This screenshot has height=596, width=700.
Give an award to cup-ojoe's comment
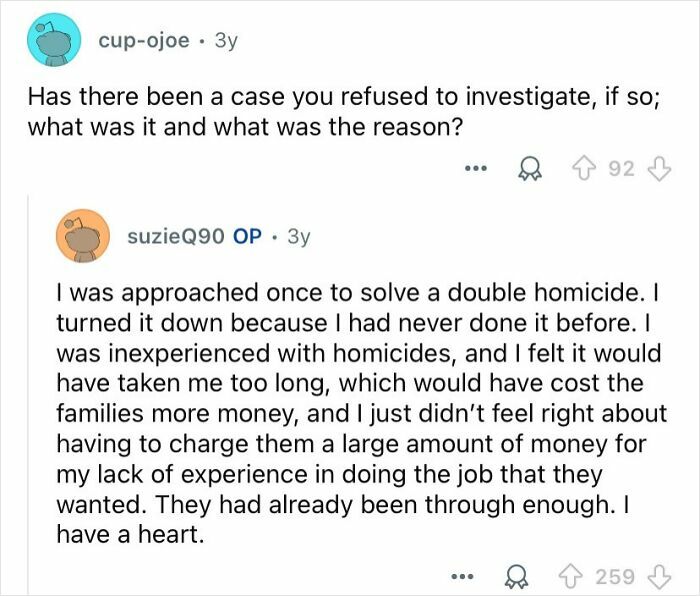529,170
